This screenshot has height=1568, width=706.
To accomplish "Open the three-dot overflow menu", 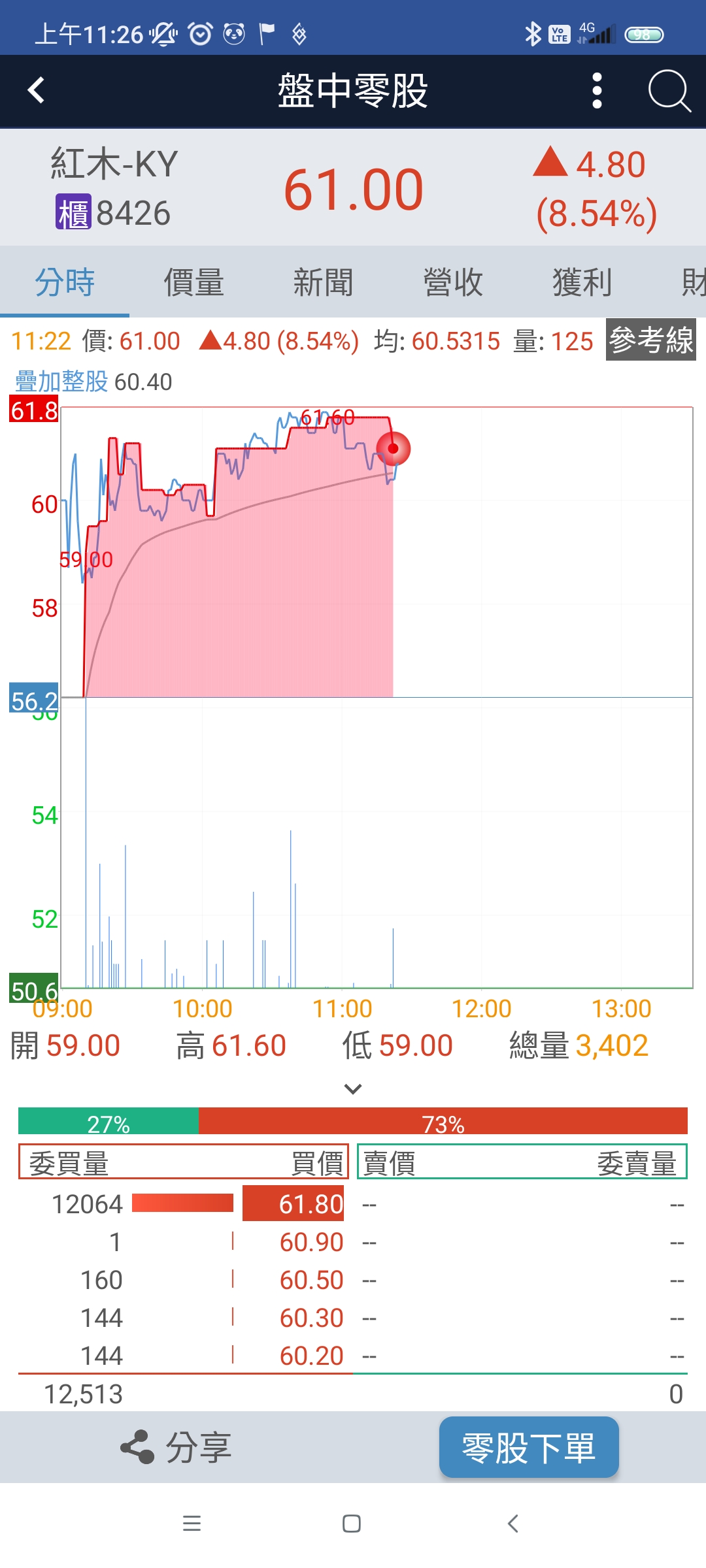I will [x=596, y=90].
